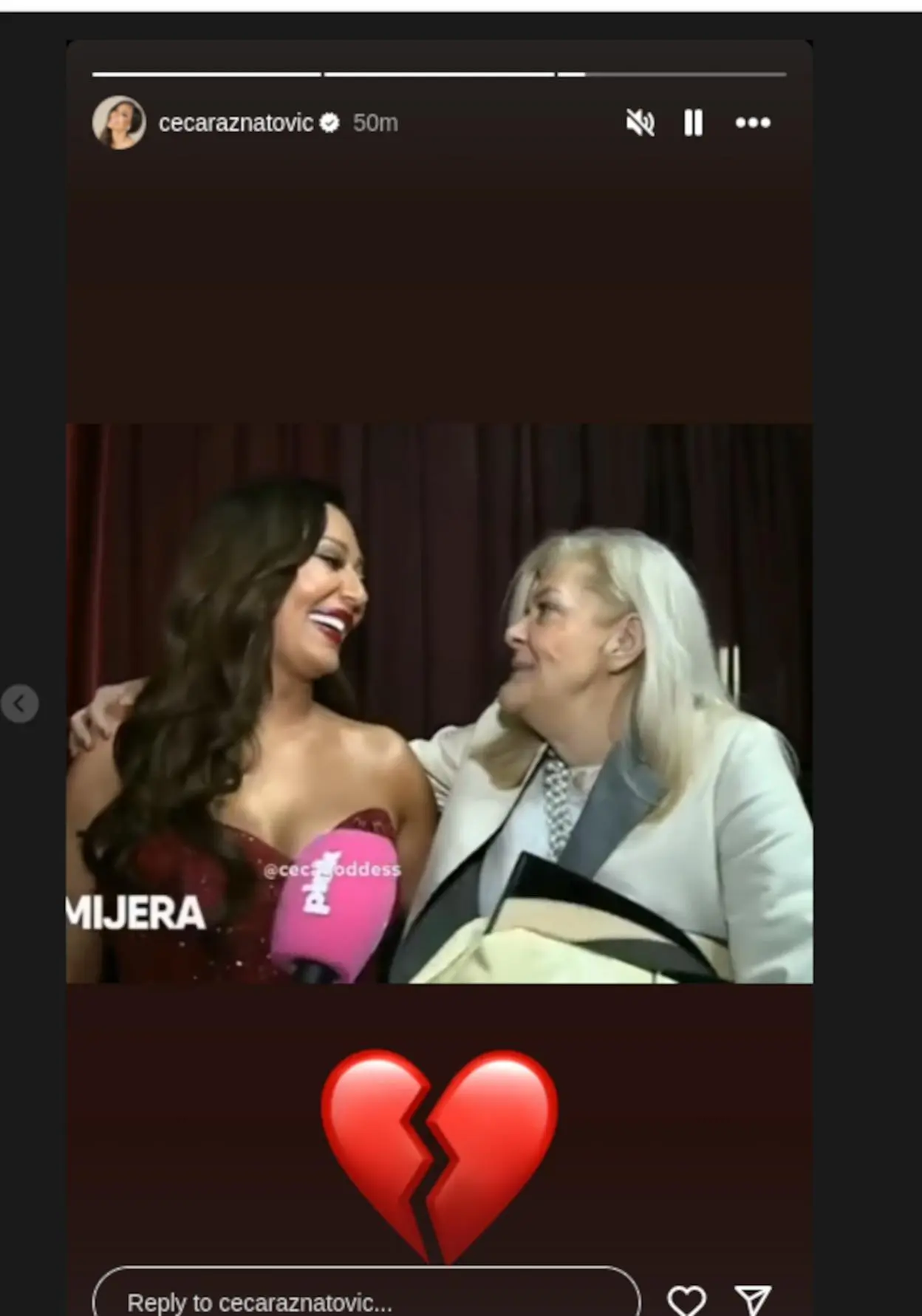The height and width of the screenshot is (1316, 922).
Task: Open the three-dot more options menu
Action: point(752,123)
